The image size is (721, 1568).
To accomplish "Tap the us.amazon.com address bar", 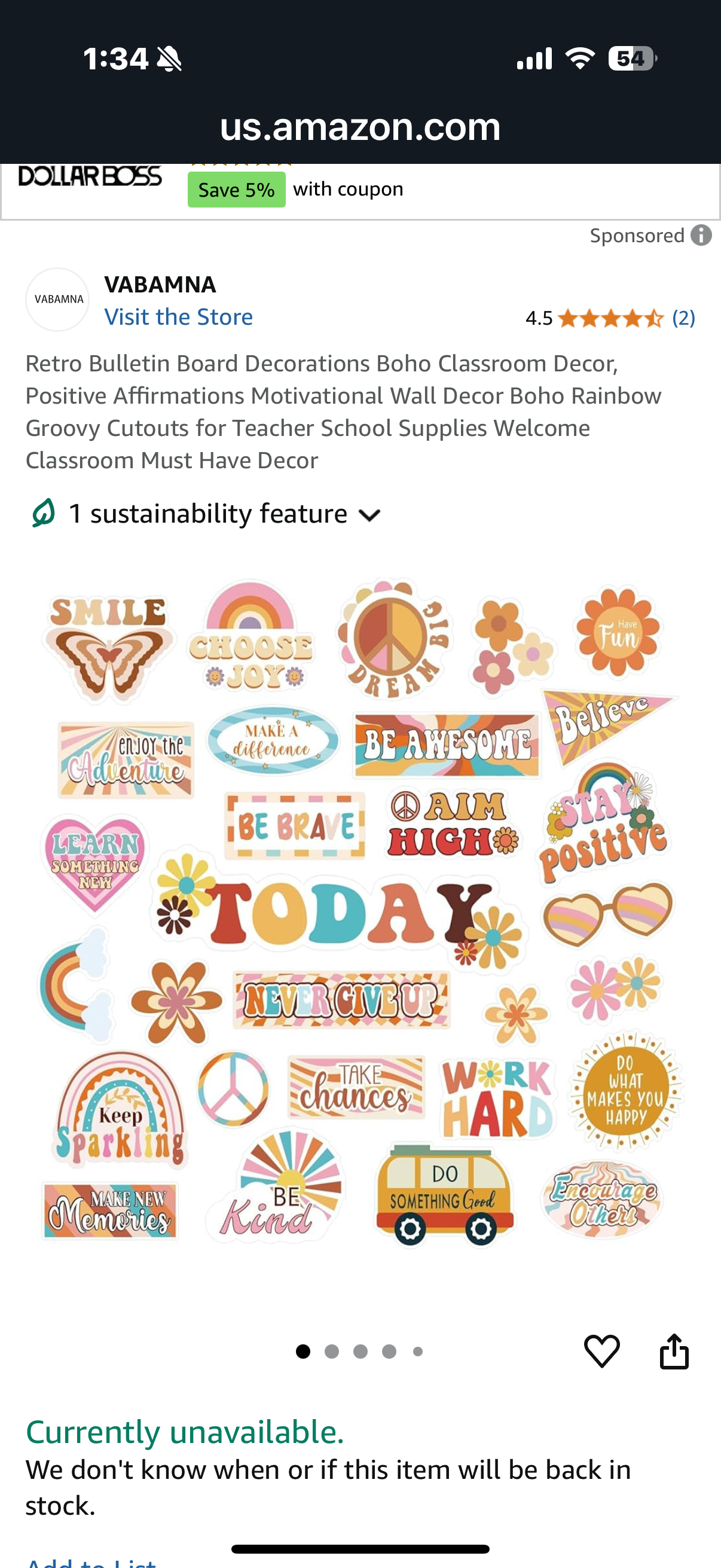I will [x=360, y=127].
